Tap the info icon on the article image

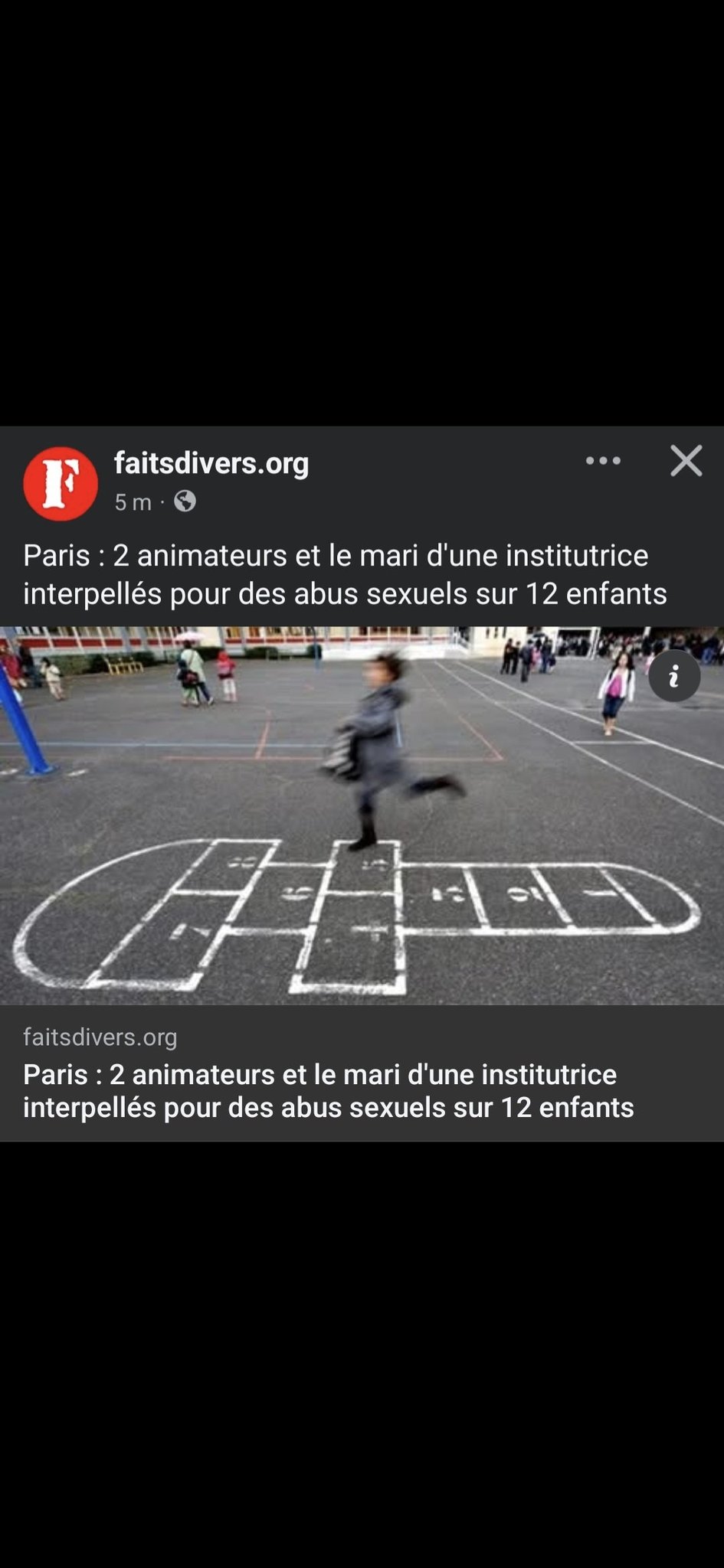(x=674, y=677)
